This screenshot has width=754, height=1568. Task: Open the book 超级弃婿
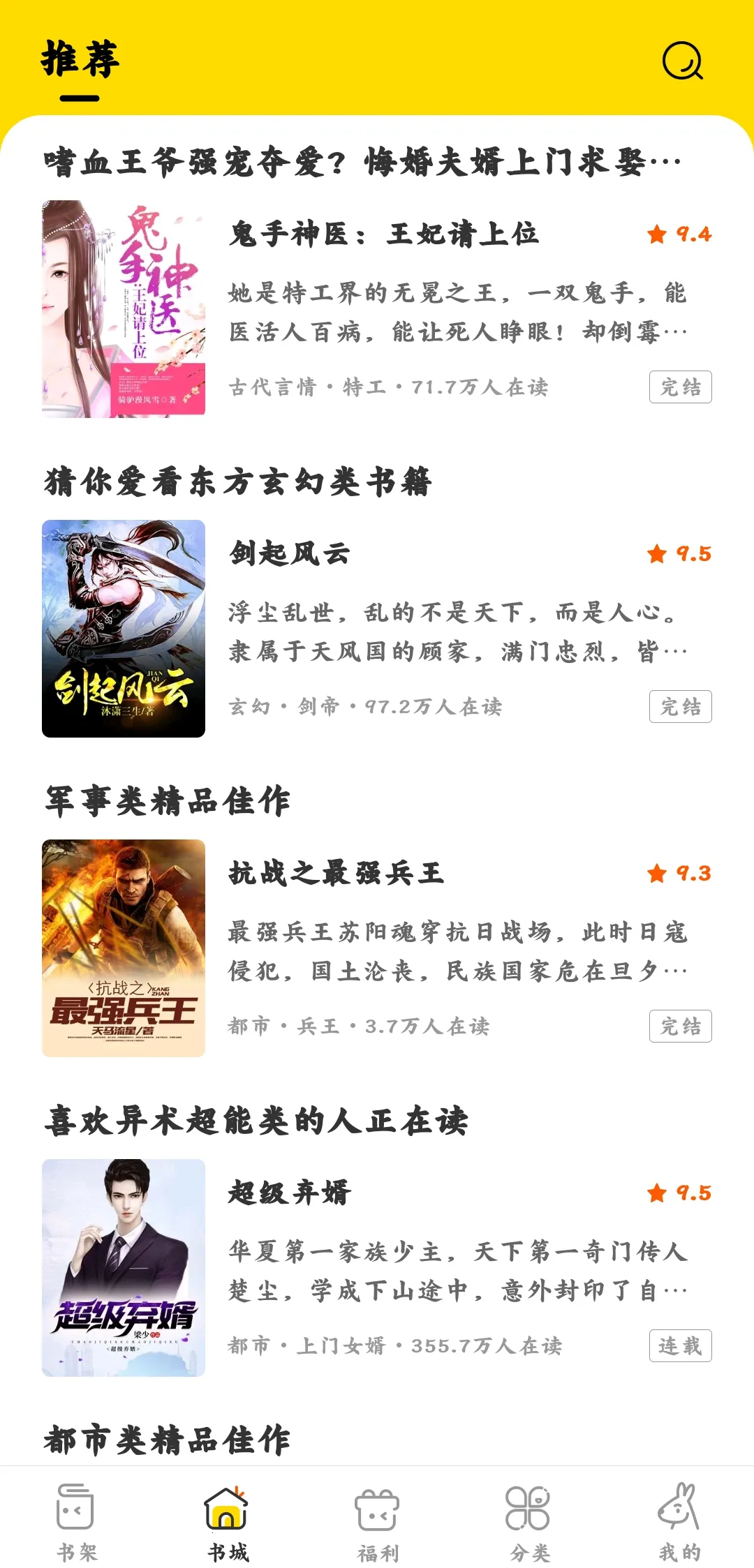click(x=290, y=1193)
